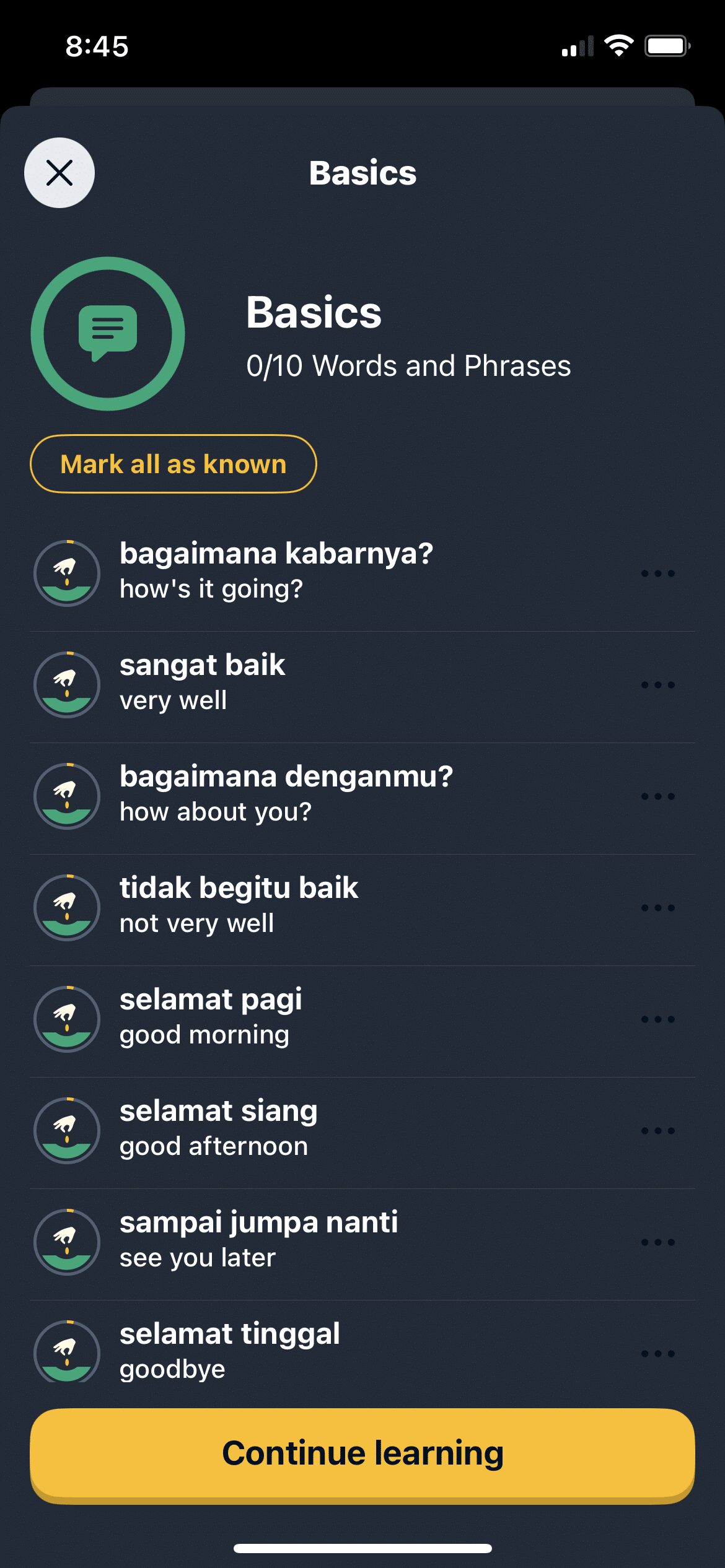Open the selamat siang phrase
Screen dimensions: 725x1568
click(218, 1127)
